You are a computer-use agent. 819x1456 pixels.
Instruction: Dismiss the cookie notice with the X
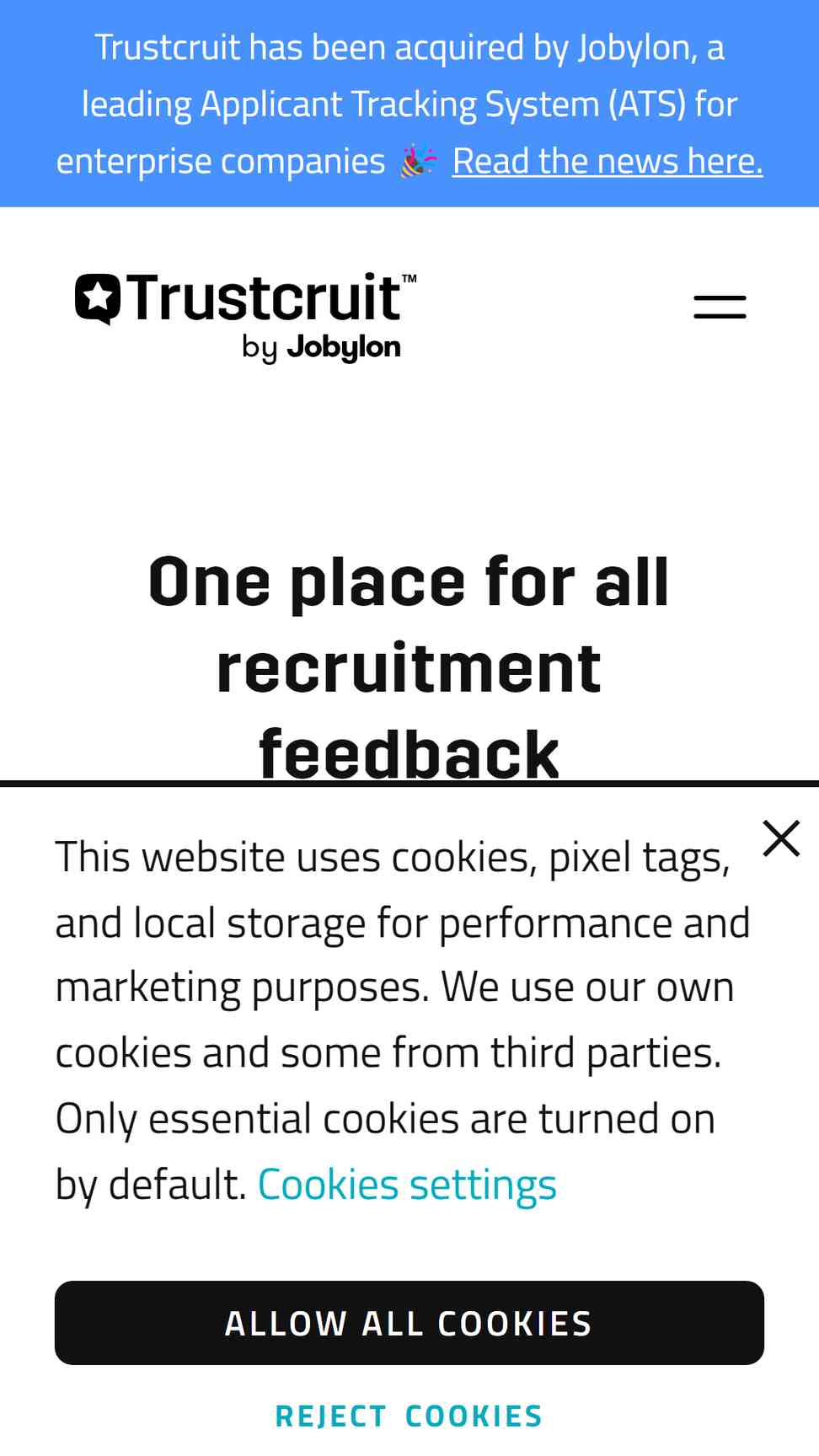point(781,838)
